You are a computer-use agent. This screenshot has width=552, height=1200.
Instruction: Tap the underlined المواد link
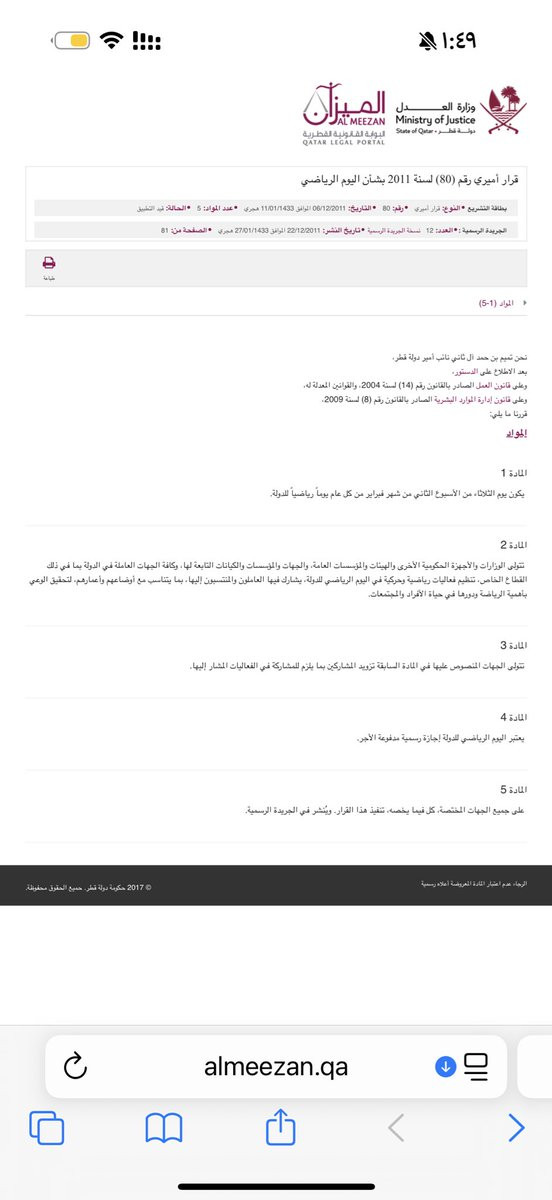[x=517, y=433]
